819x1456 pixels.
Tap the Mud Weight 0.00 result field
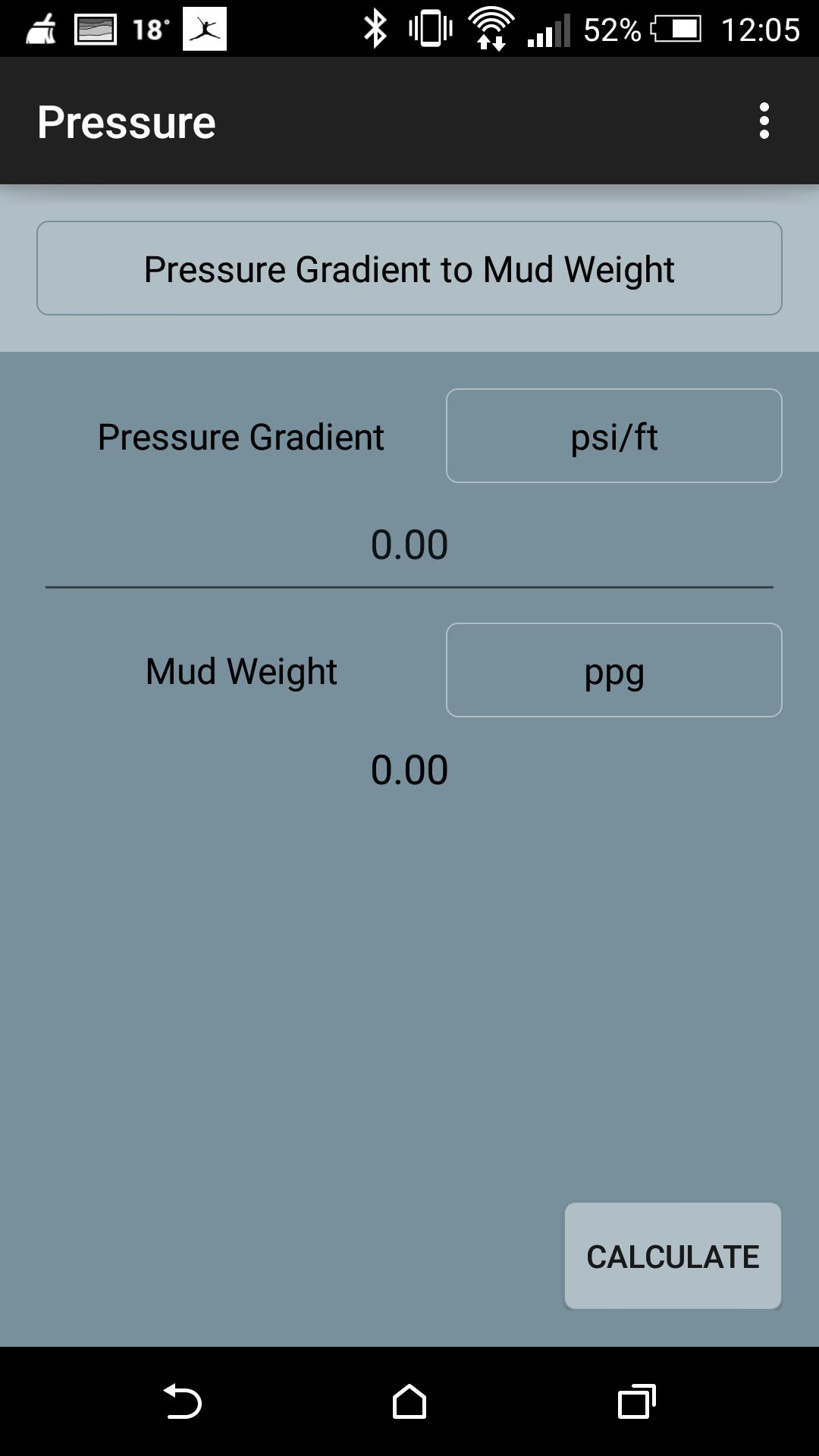409,769
